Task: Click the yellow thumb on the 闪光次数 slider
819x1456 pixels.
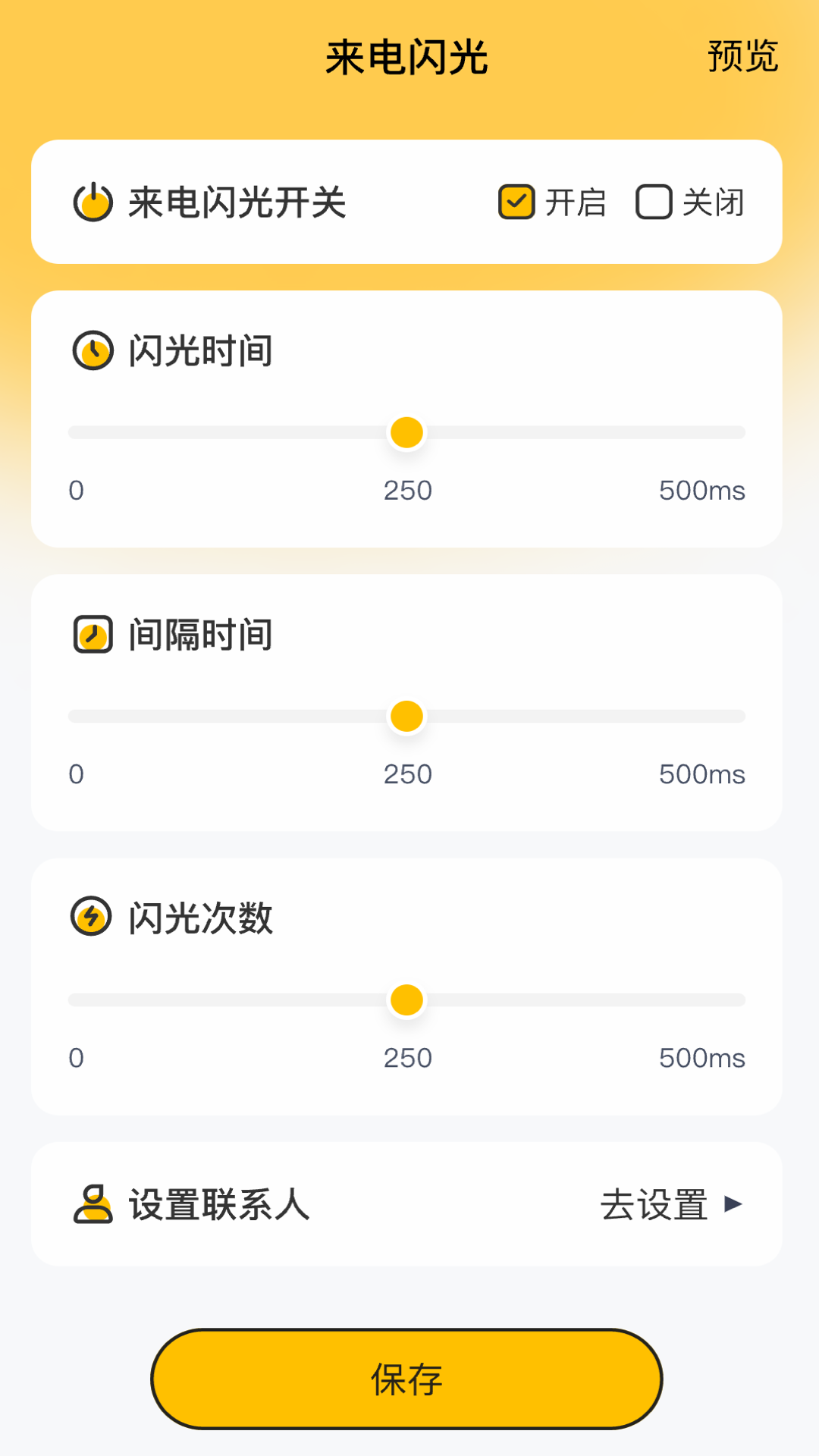Action: point(408,1000)
